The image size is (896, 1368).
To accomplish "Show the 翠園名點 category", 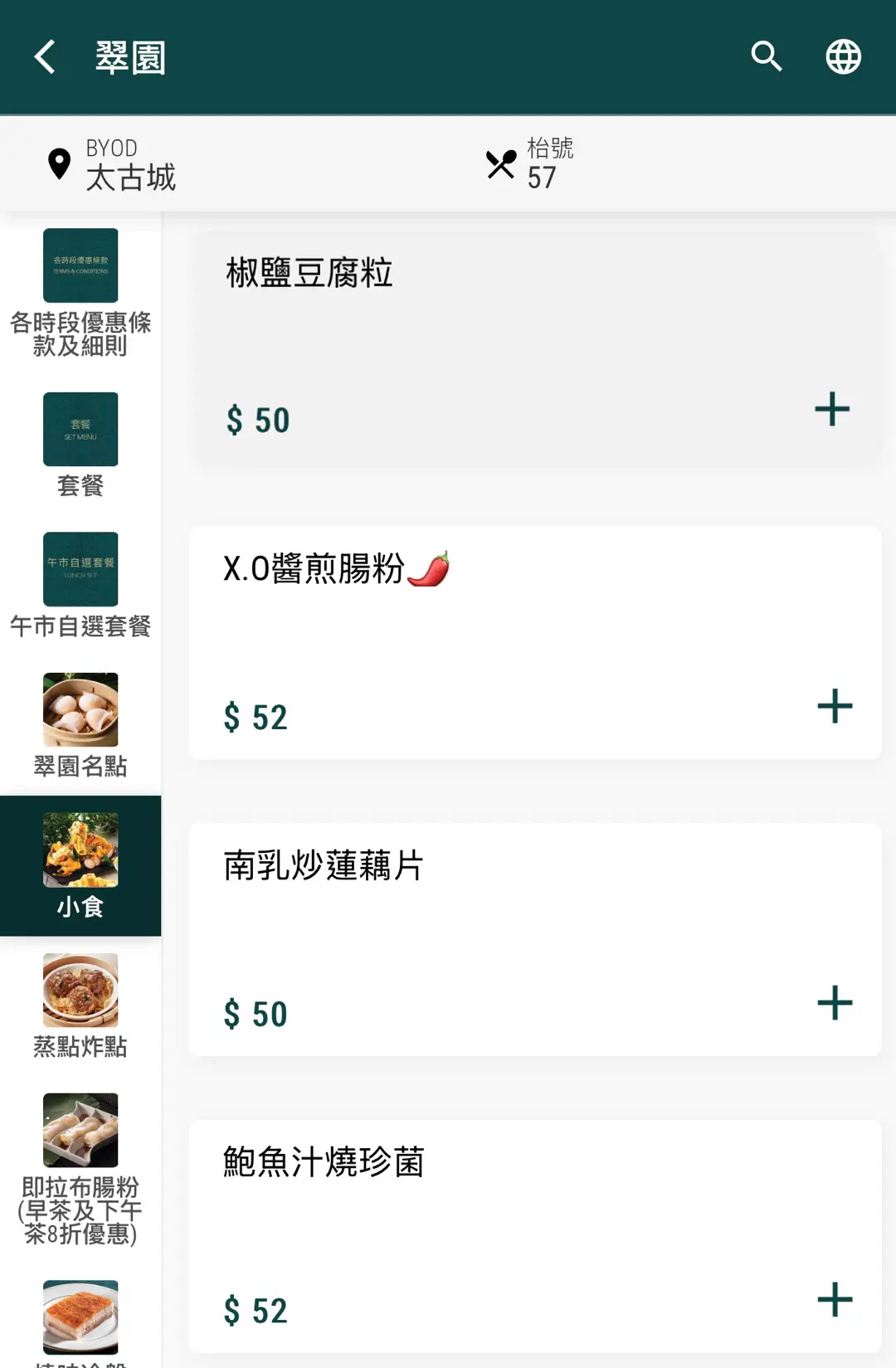I will [80, 726].
